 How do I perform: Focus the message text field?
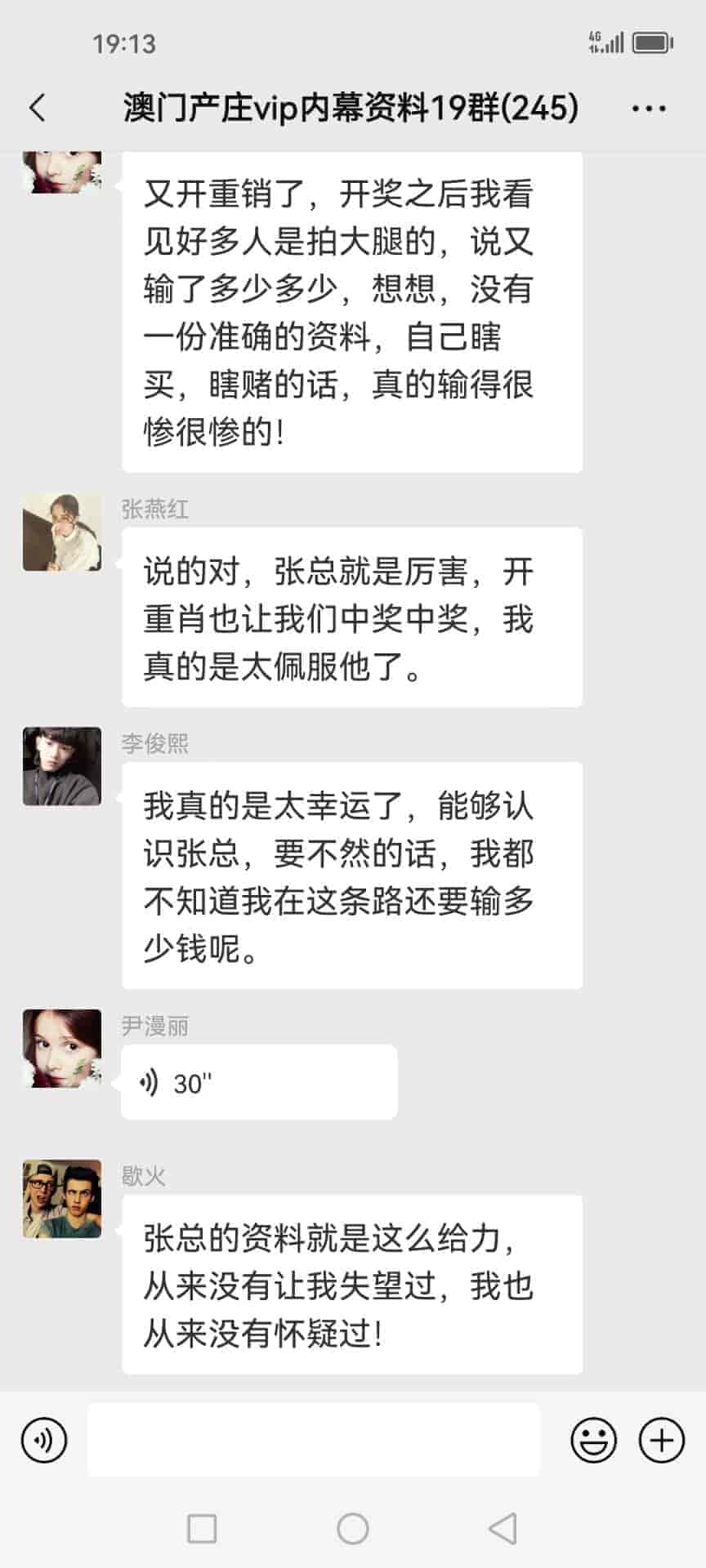(314, 1441)
